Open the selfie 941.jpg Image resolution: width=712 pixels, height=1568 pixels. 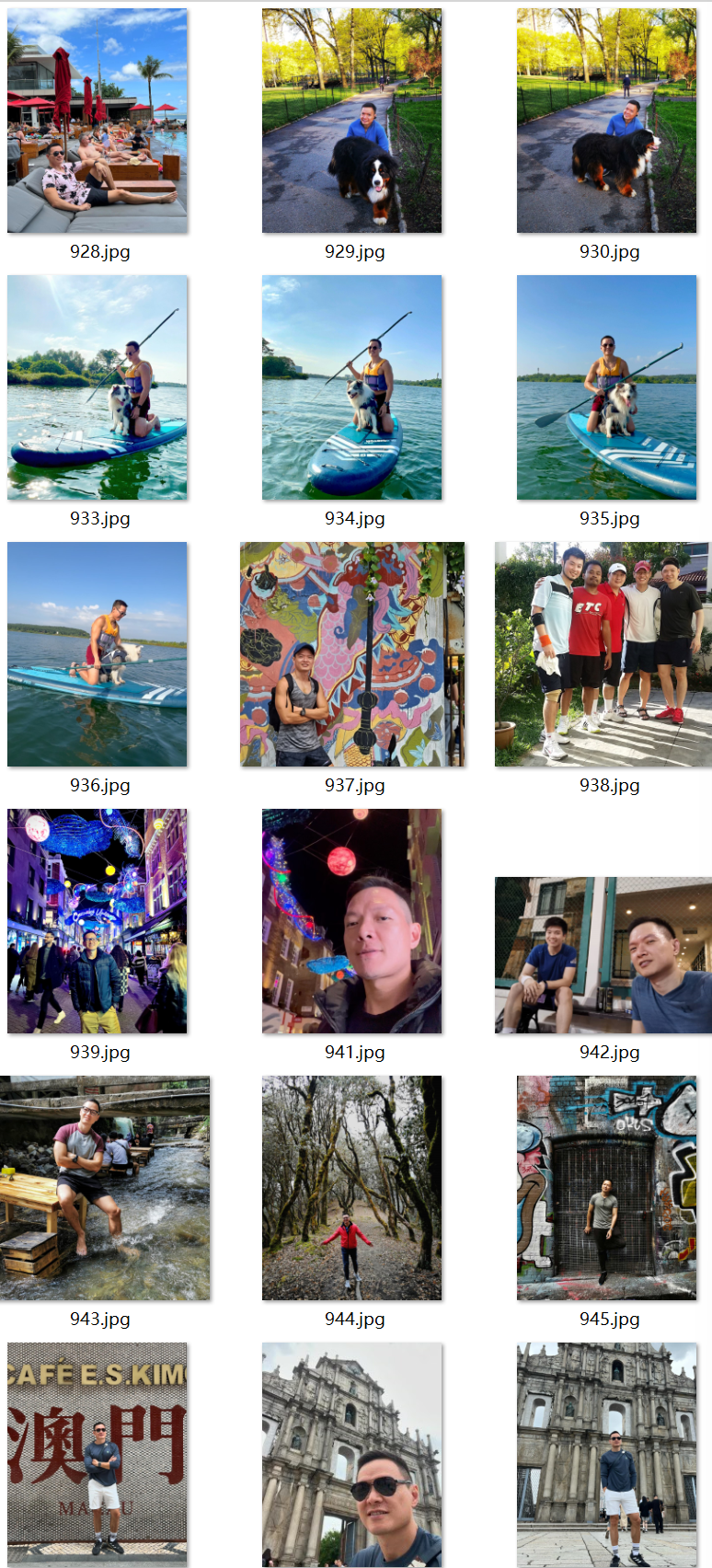point(351,921)
